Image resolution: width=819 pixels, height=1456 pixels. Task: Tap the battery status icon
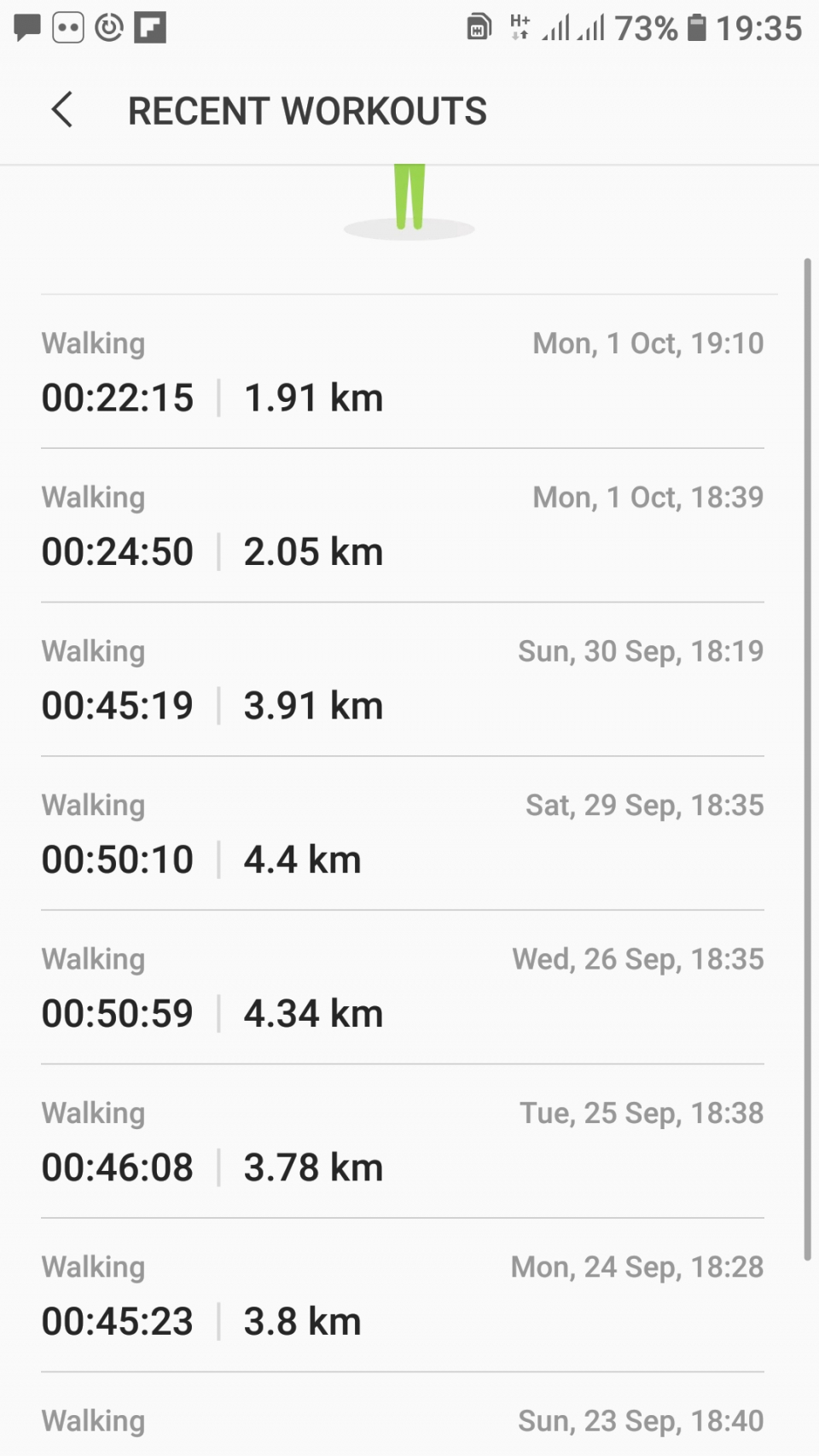698,26
